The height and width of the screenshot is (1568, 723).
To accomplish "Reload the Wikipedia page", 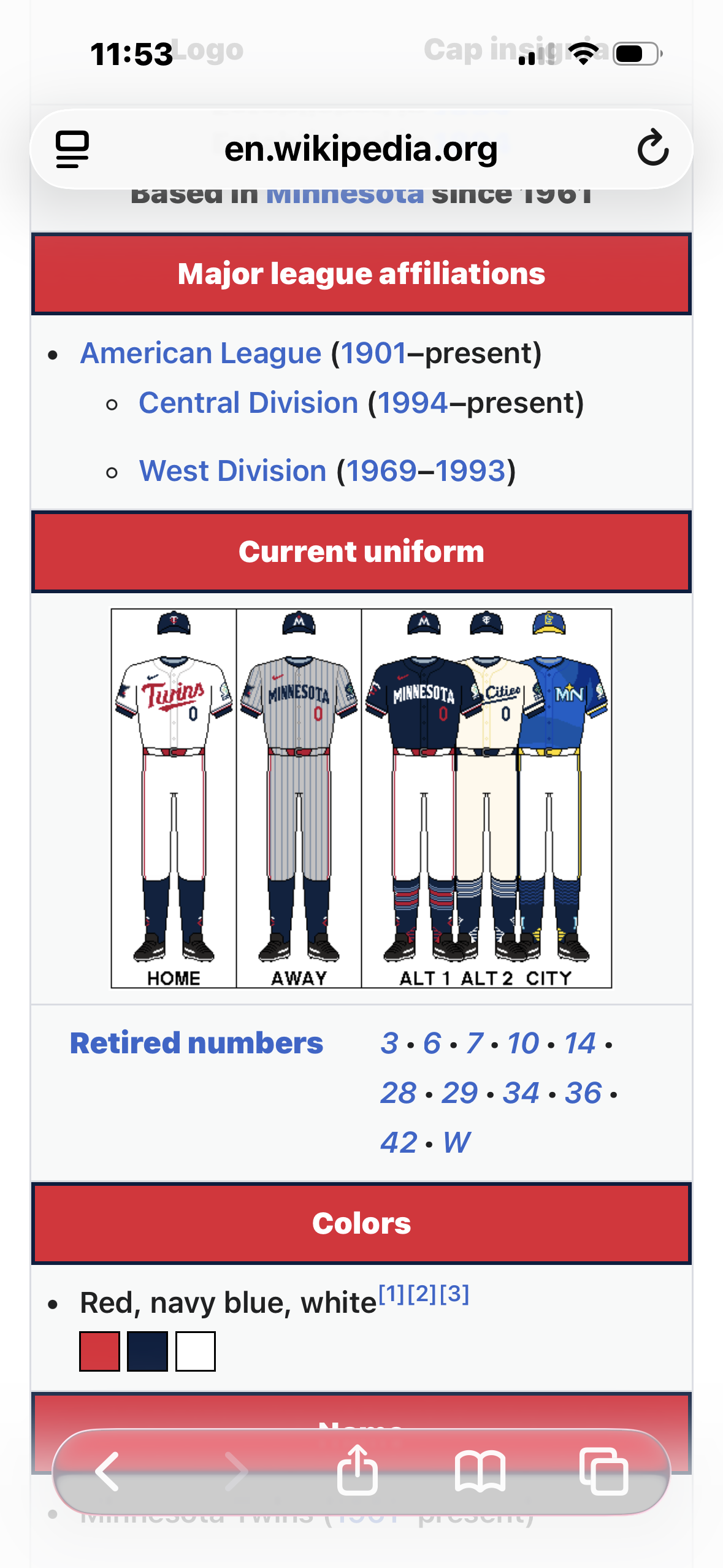I will click(652, 148).
